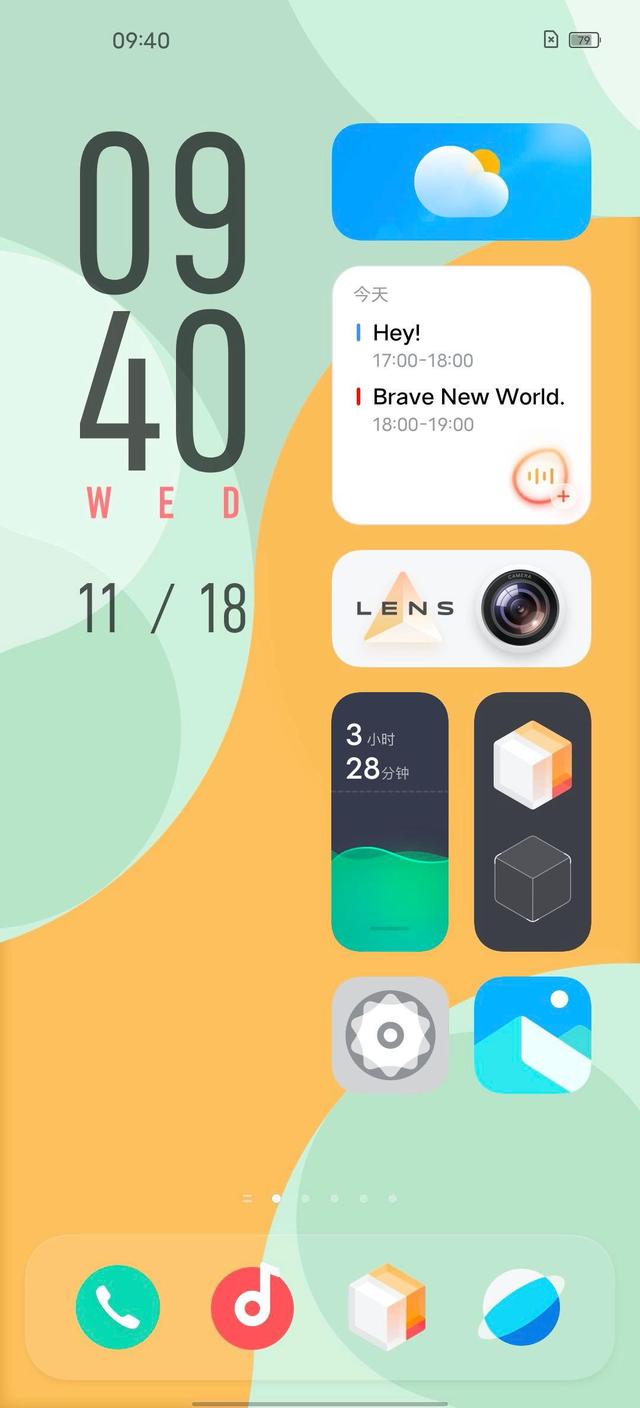
Task: Open the weather widget
Action: coord(461,182)
